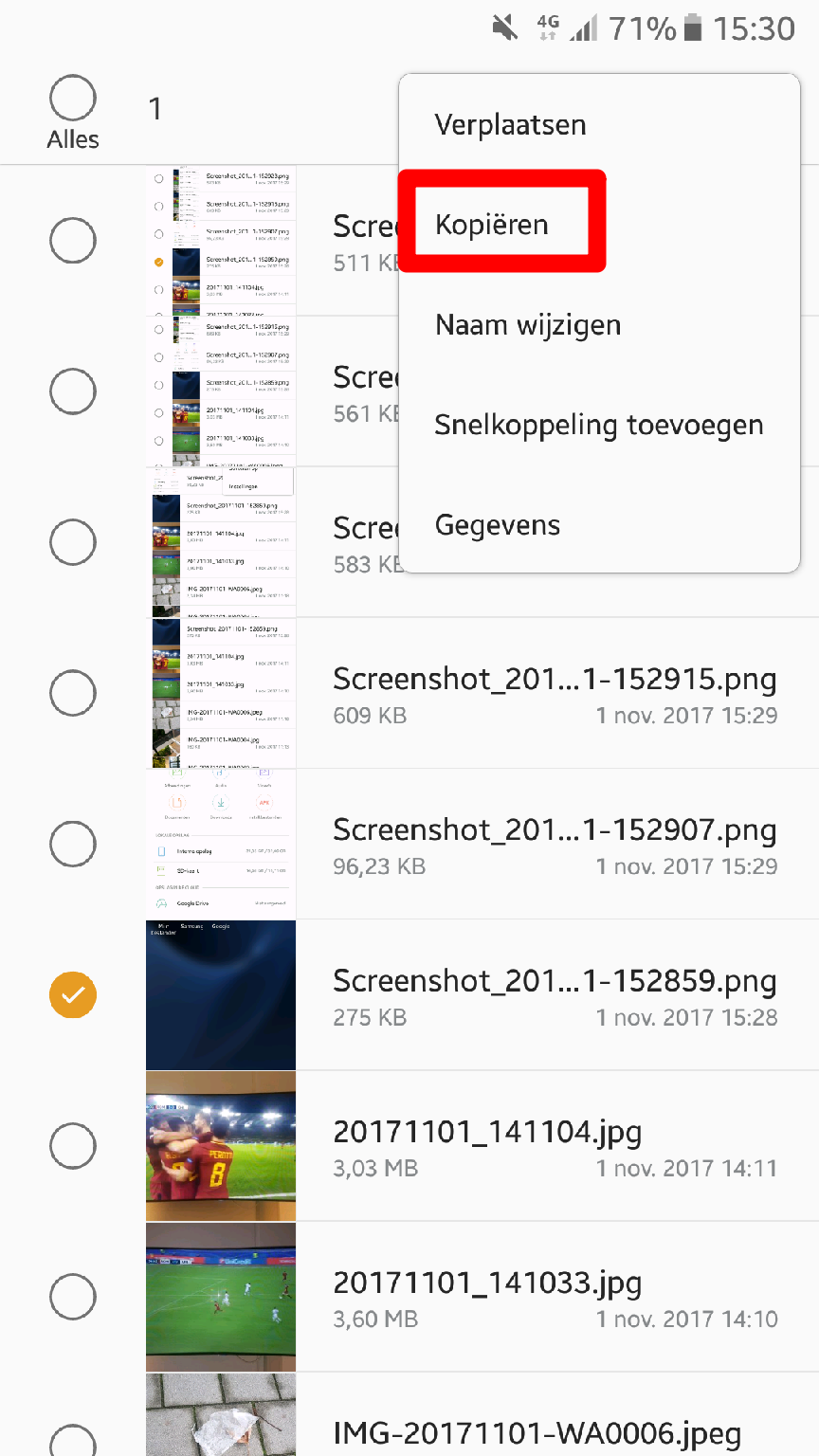Tap the 96,23 KB screenshot row
The height and width of the screenshot is (1456, 819).
point(555,844)
